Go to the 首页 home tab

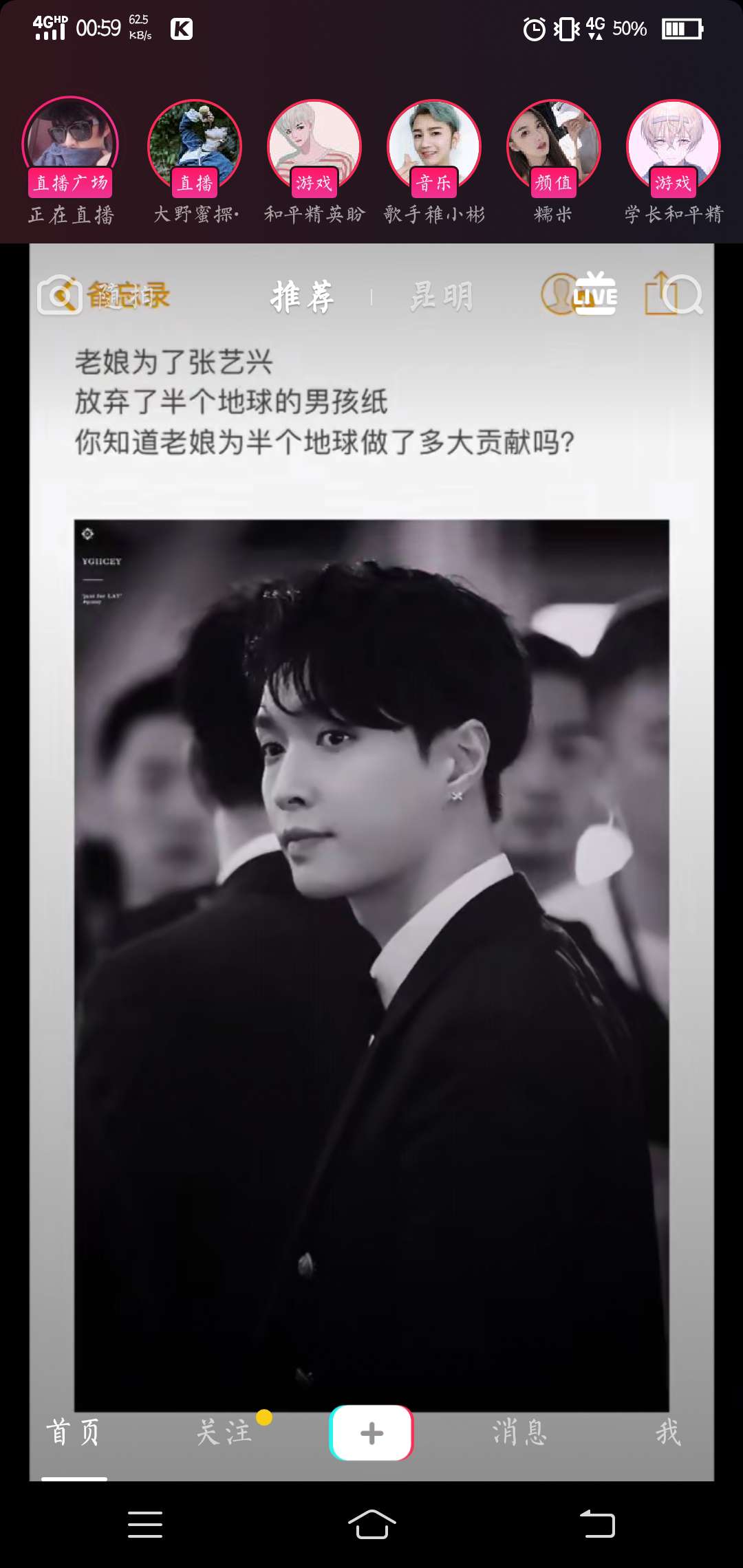[74, 1432]
